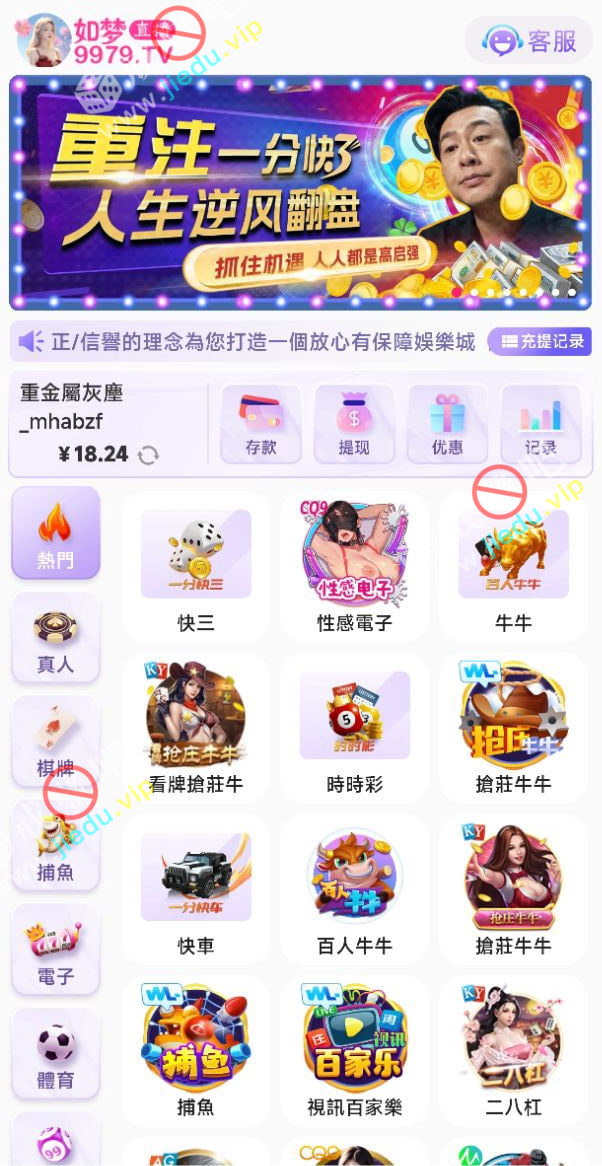Open the 充提记录 records button

540,342
